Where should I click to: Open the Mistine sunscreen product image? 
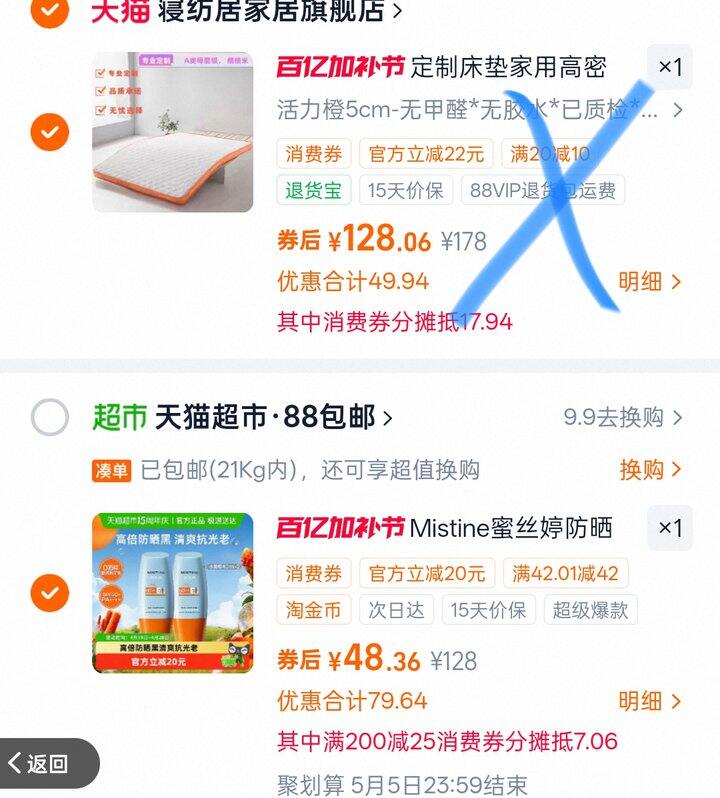tap(173, 593)
